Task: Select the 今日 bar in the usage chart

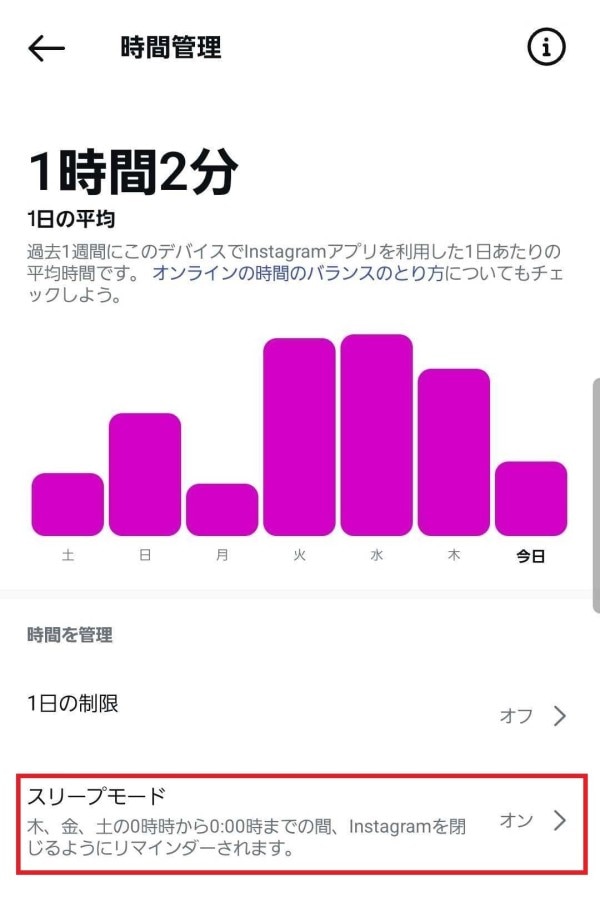Action: pos(530,498)
